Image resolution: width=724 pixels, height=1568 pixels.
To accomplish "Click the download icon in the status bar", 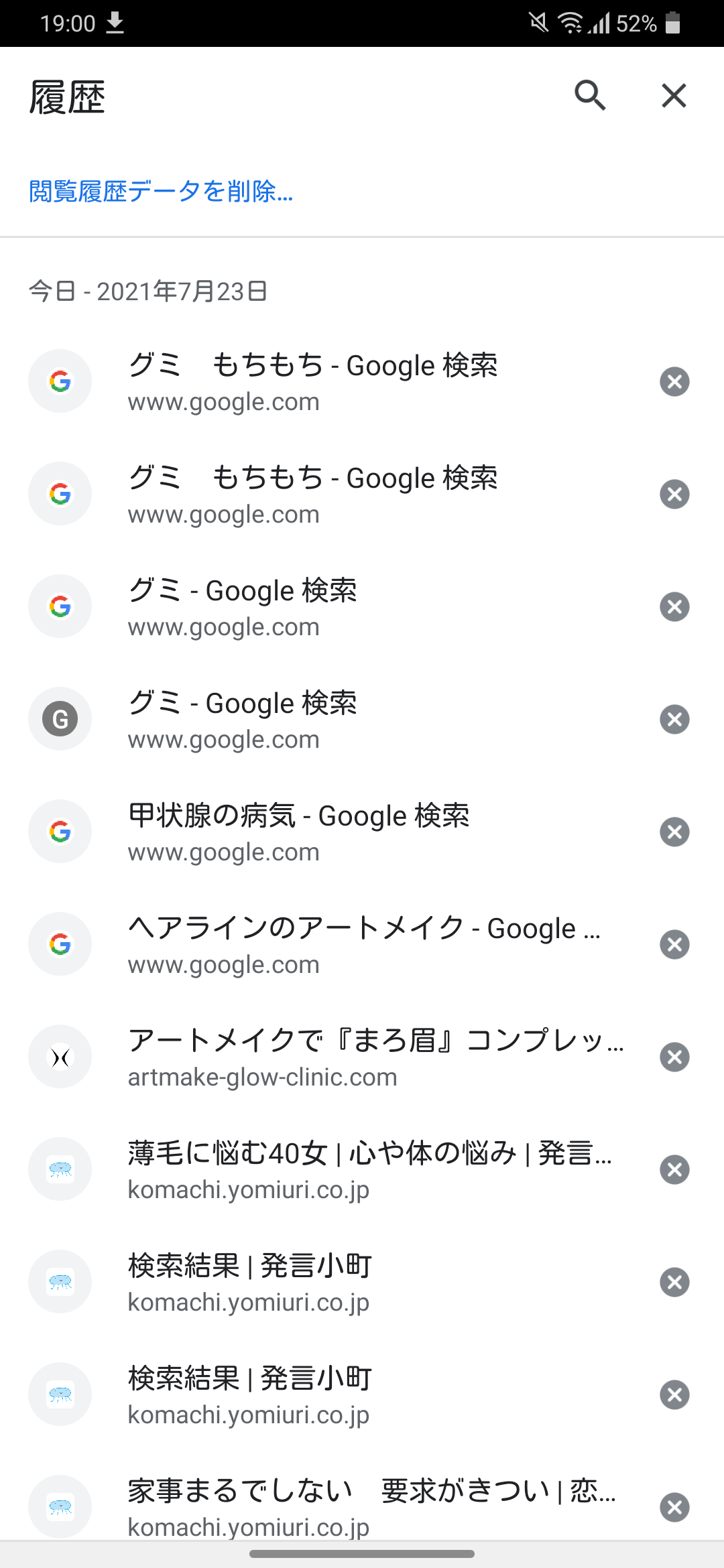I will point(116,23).
